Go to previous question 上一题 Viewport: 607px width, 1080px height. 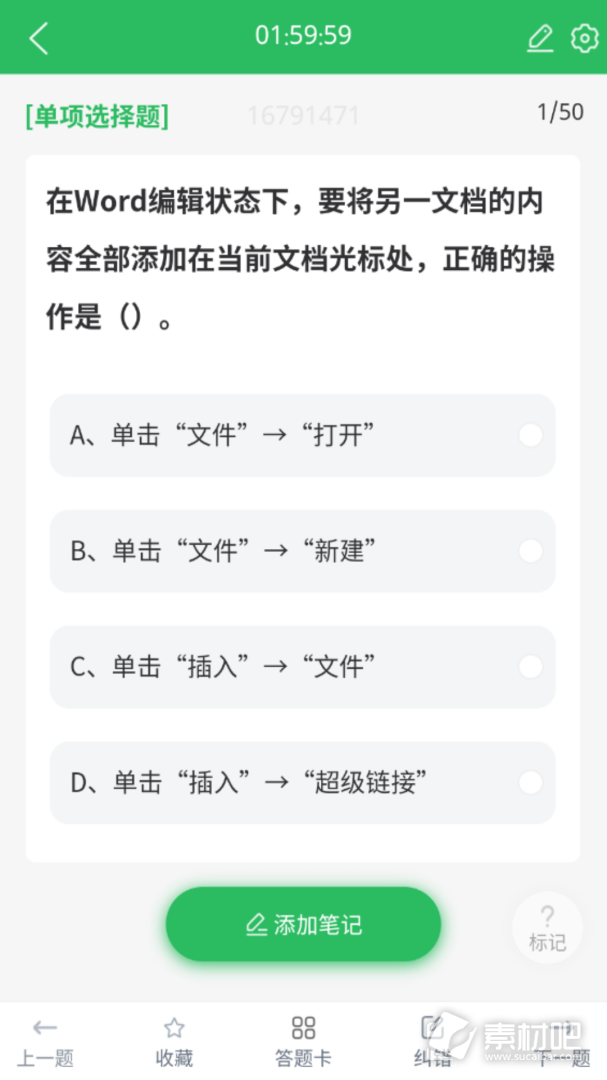point(45,1043)
